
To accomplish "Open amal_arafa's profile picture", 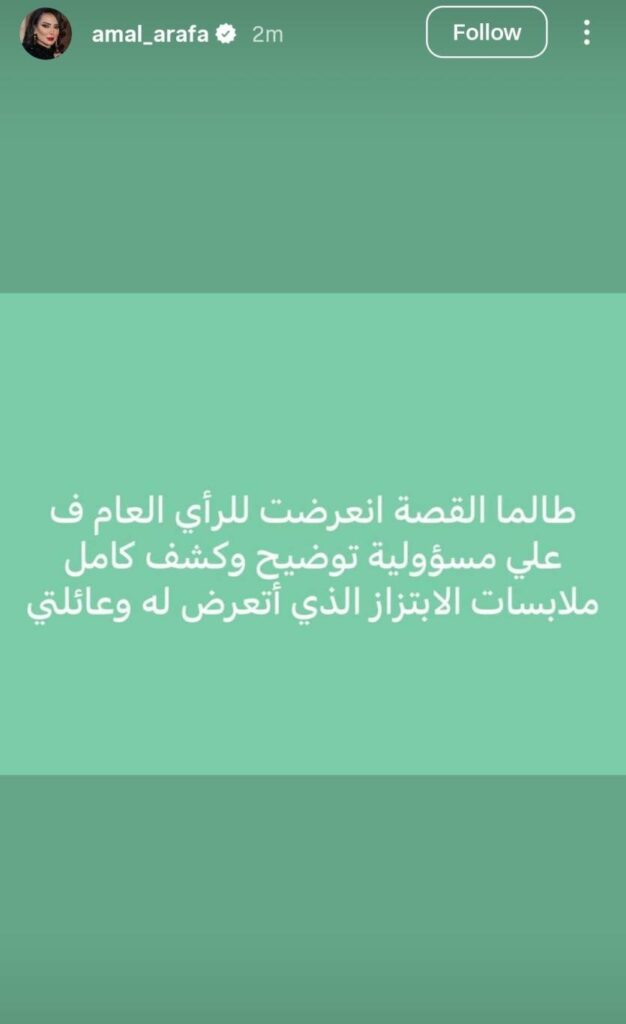I will (46, 33).
